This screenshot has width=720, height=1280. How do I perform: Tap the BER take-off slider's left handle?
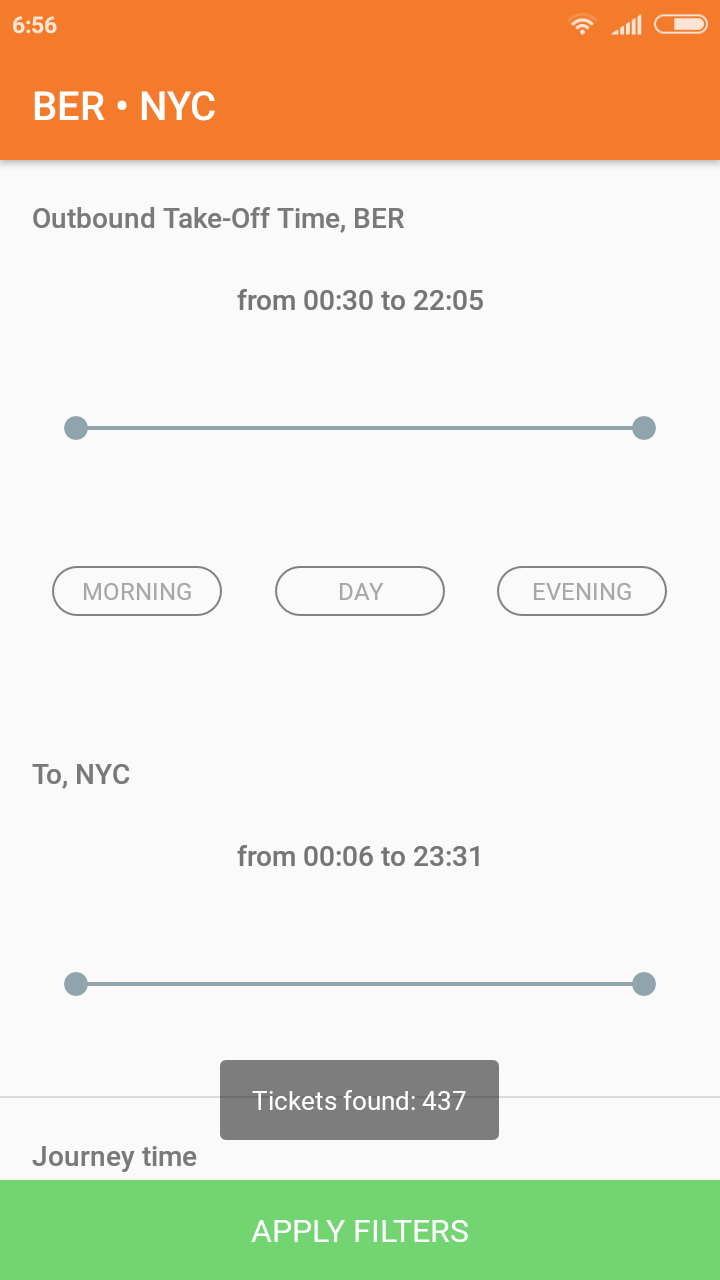point(76,428)
